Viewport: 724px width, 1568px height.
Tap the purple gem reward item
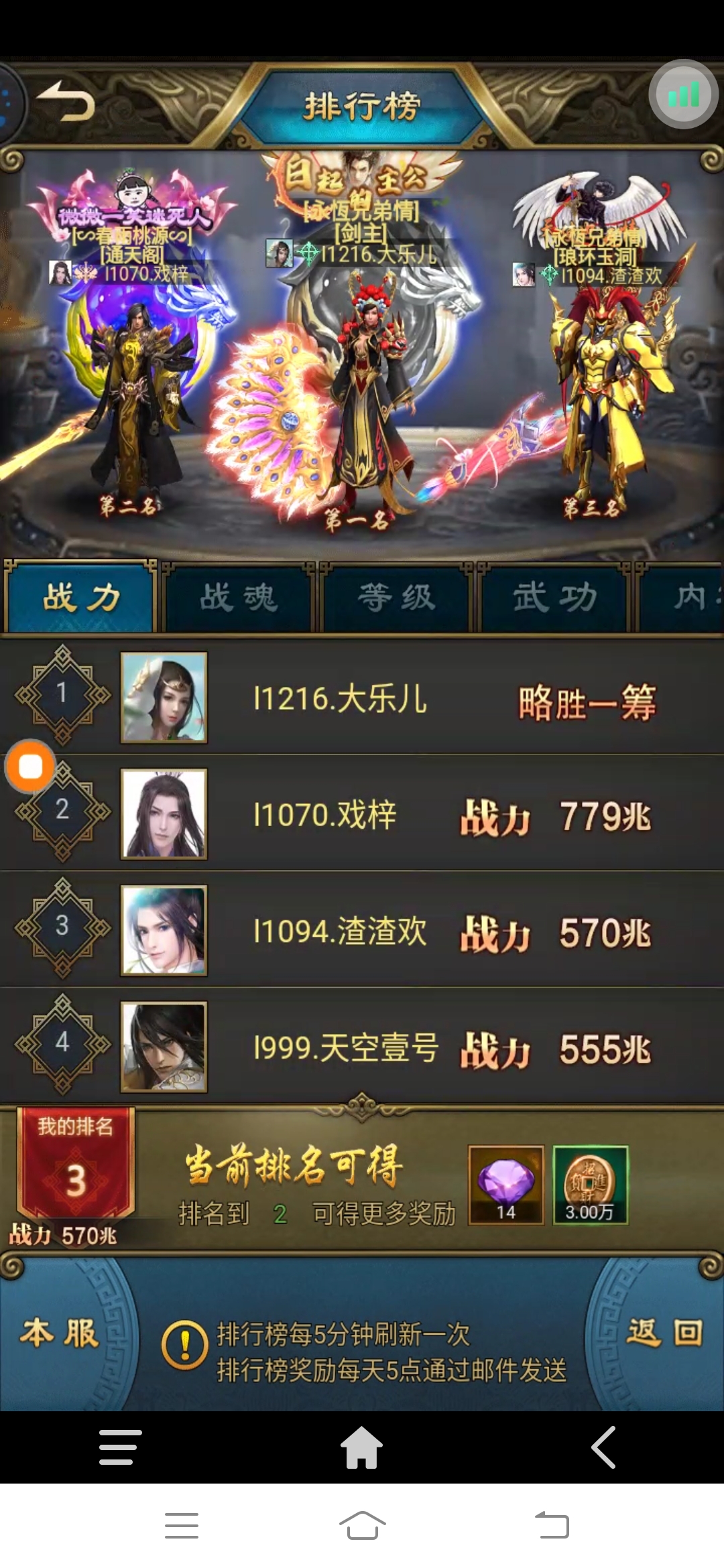click(505, 1185)
